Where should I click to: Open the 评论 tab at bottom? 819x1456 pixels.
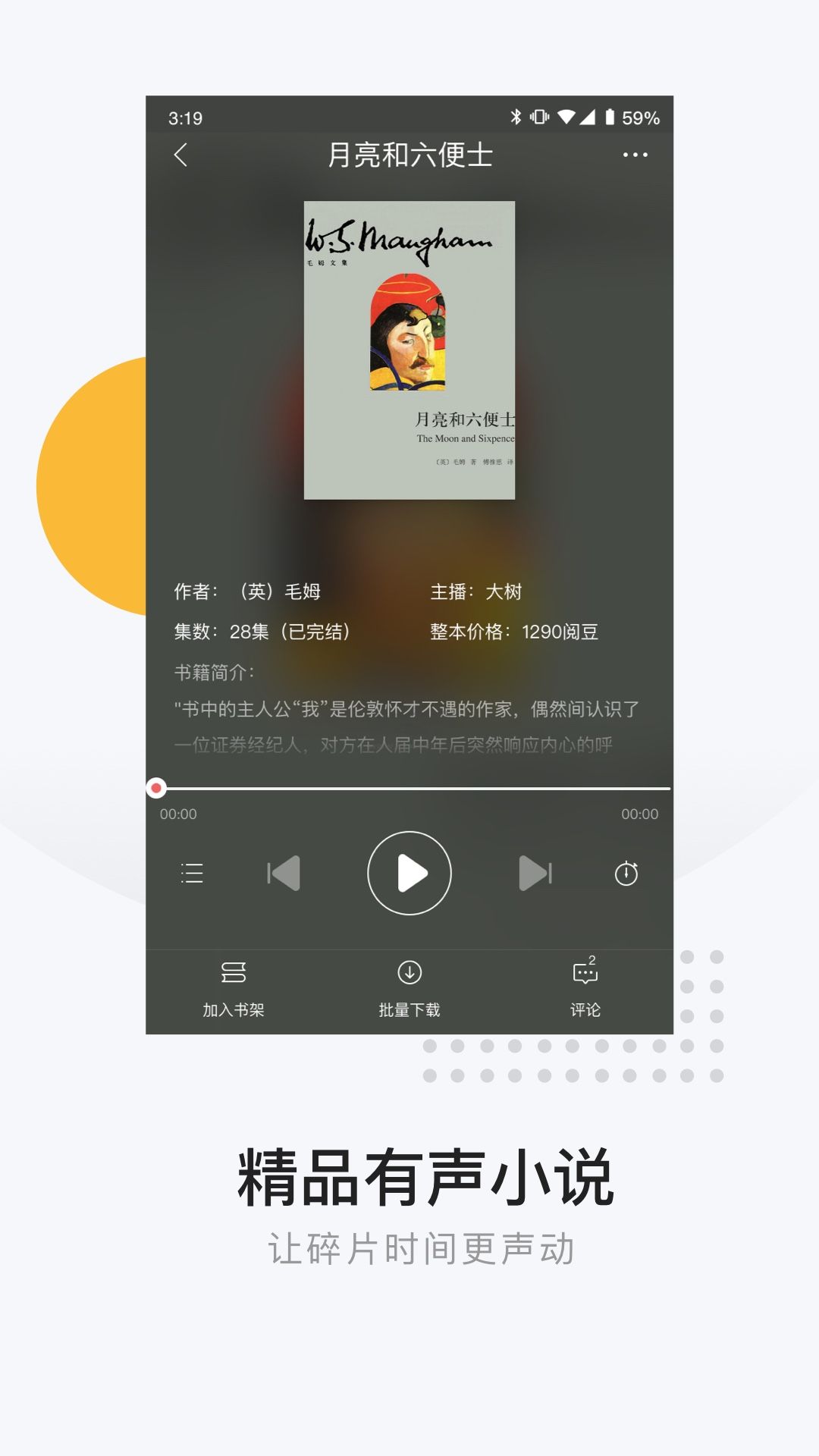point(583,1009)
